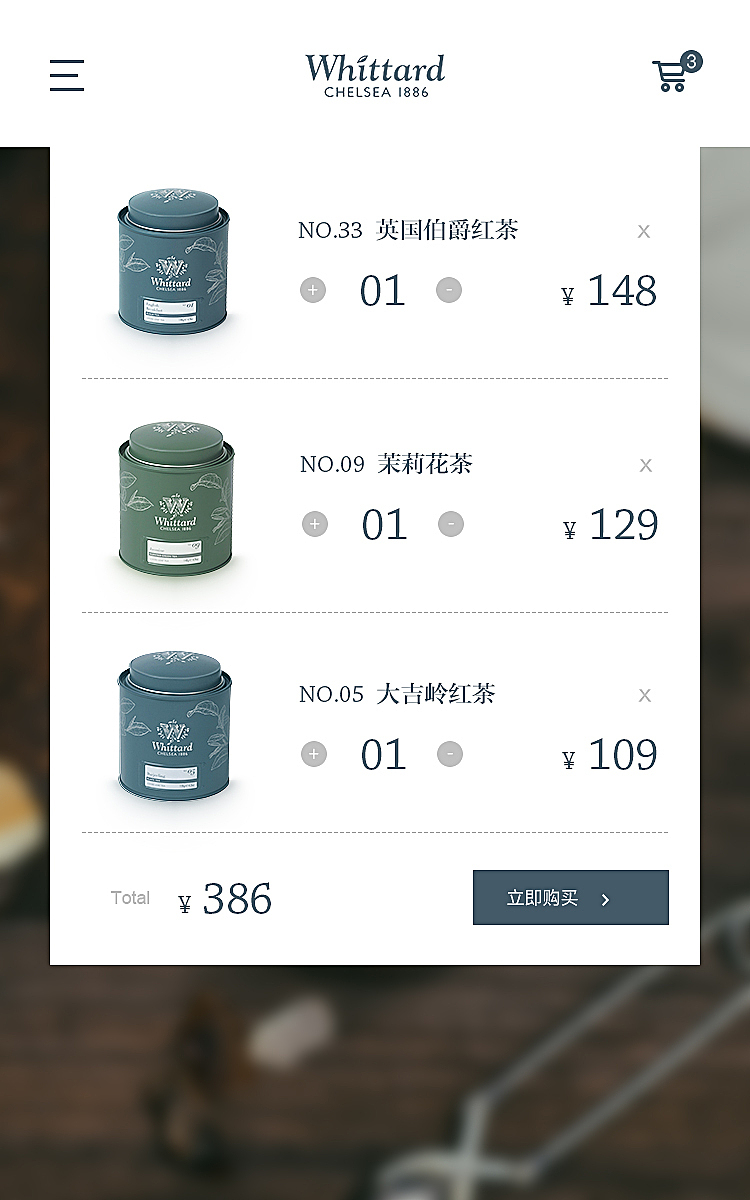Decrease quantity of 大吉岭红茶
This screenshot has width=750, height=1200.
point(449,753)
